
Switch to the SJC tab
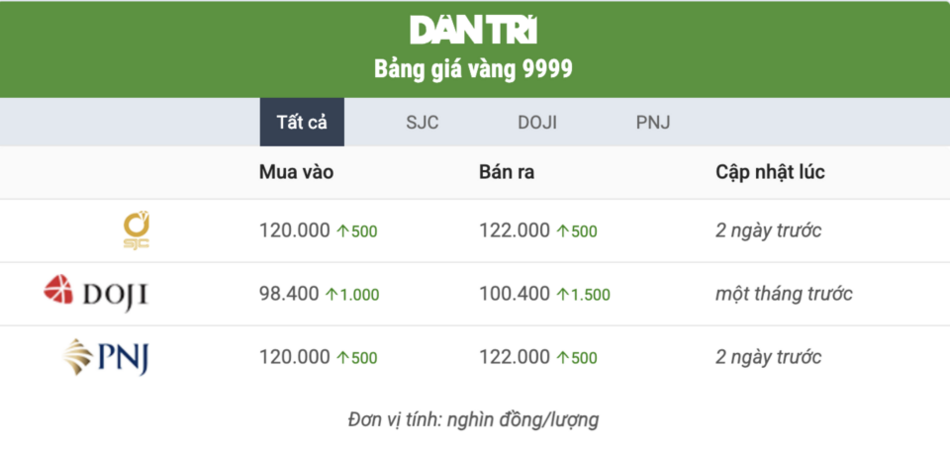click(422, 123)
